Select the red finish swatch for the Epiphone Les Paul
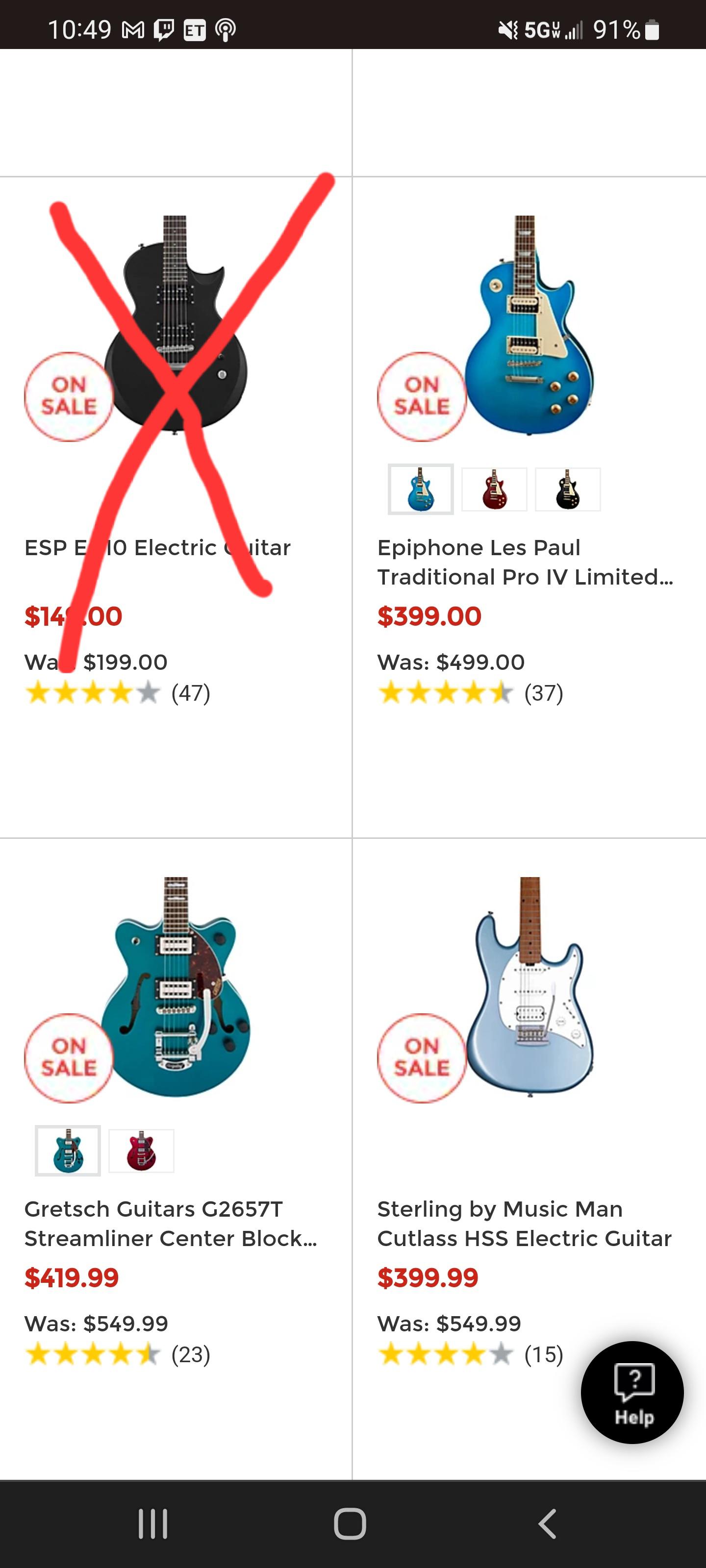The height and width of the screenshot is (1568, 706). (495, 489)
